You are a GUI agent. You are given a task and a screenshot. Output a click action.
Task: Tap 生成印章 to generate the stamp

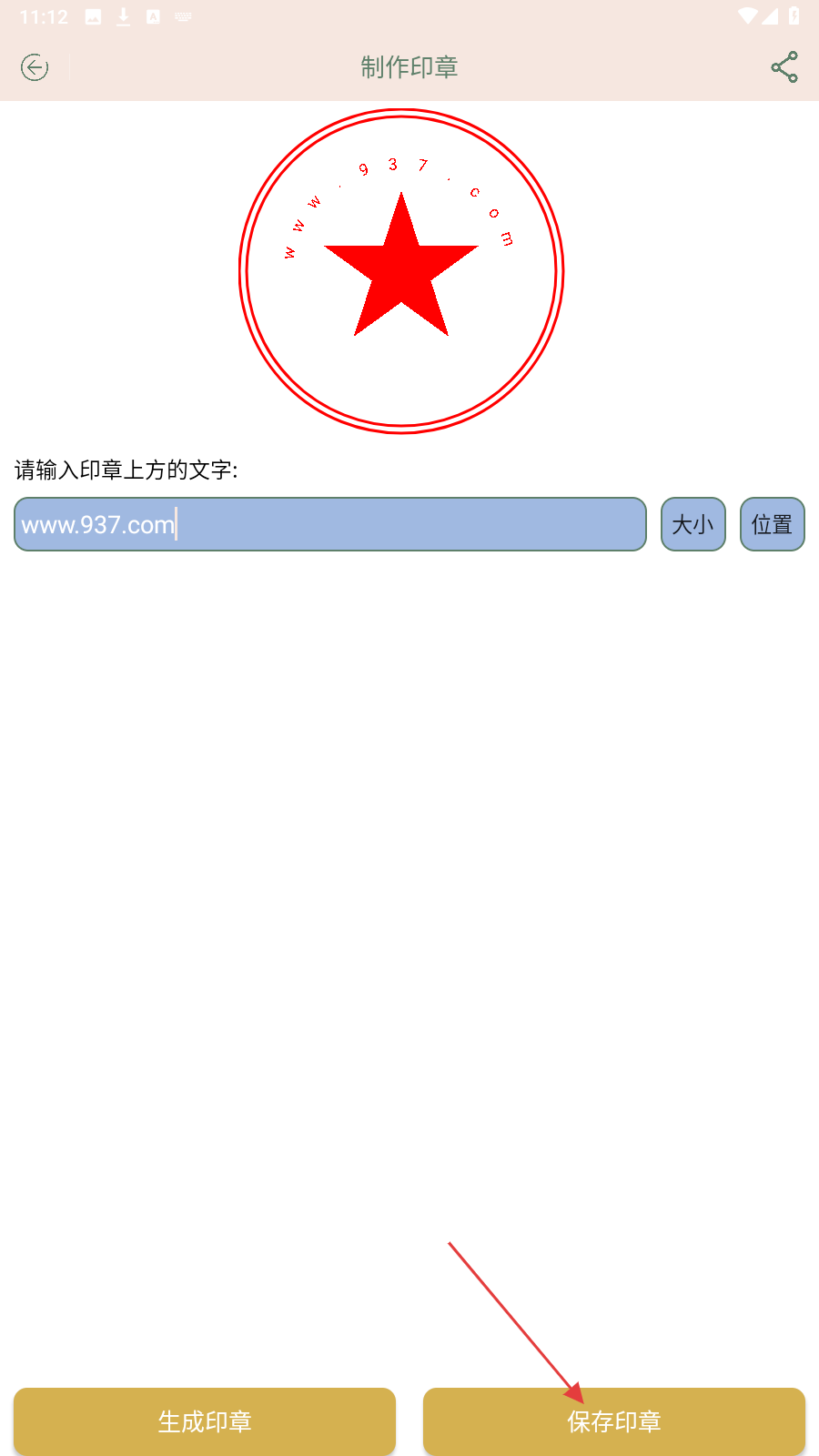coord(205,1421)
